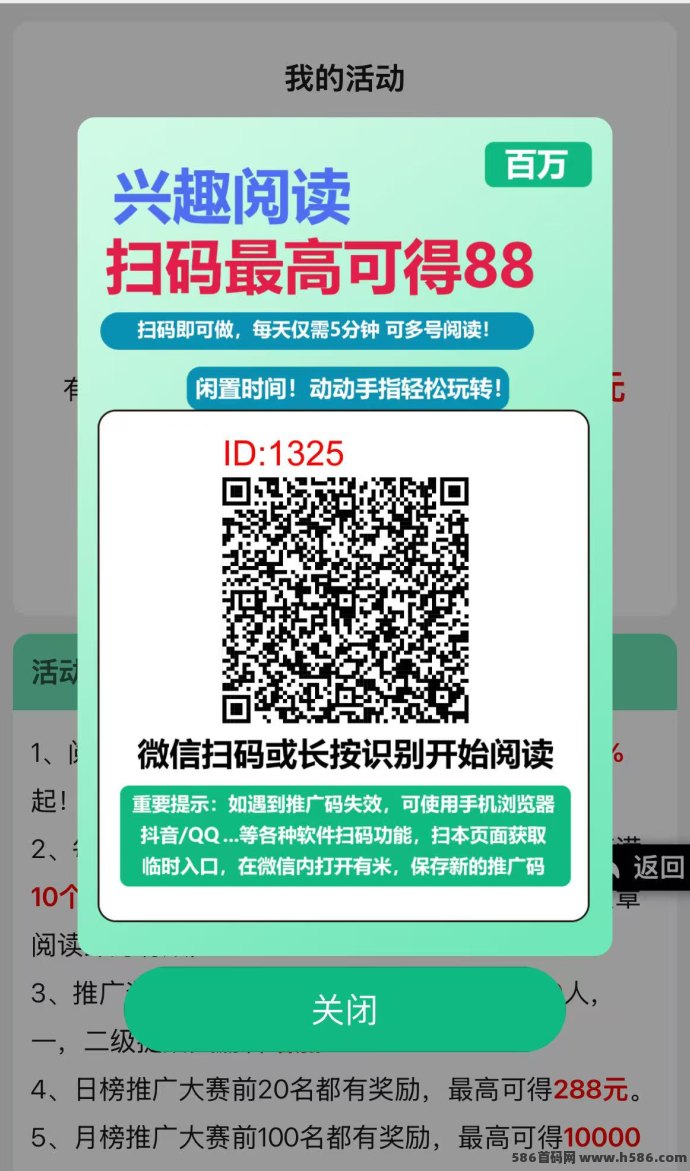Tap the 返回 floating button

651,866
